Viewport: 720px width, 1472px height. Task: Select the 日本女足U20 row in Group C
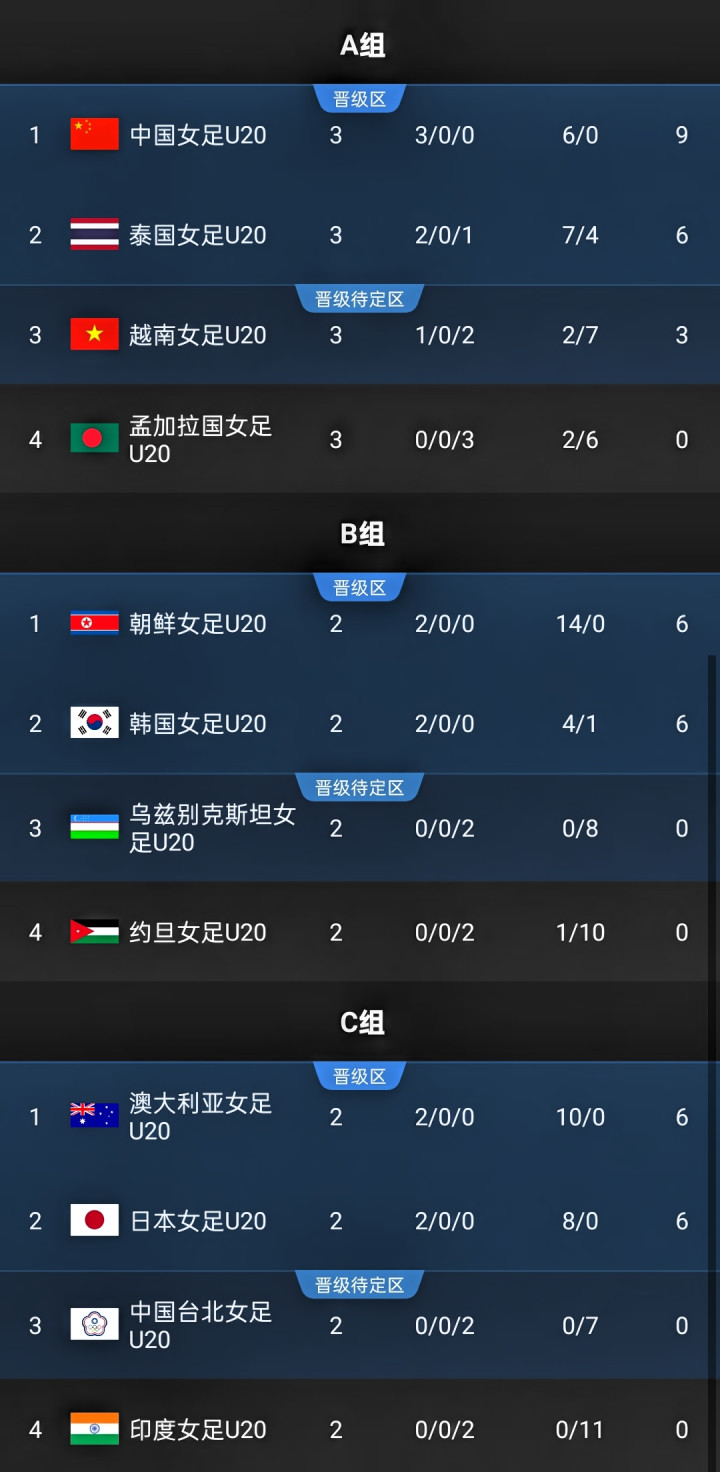click(x=360, y=1221)
